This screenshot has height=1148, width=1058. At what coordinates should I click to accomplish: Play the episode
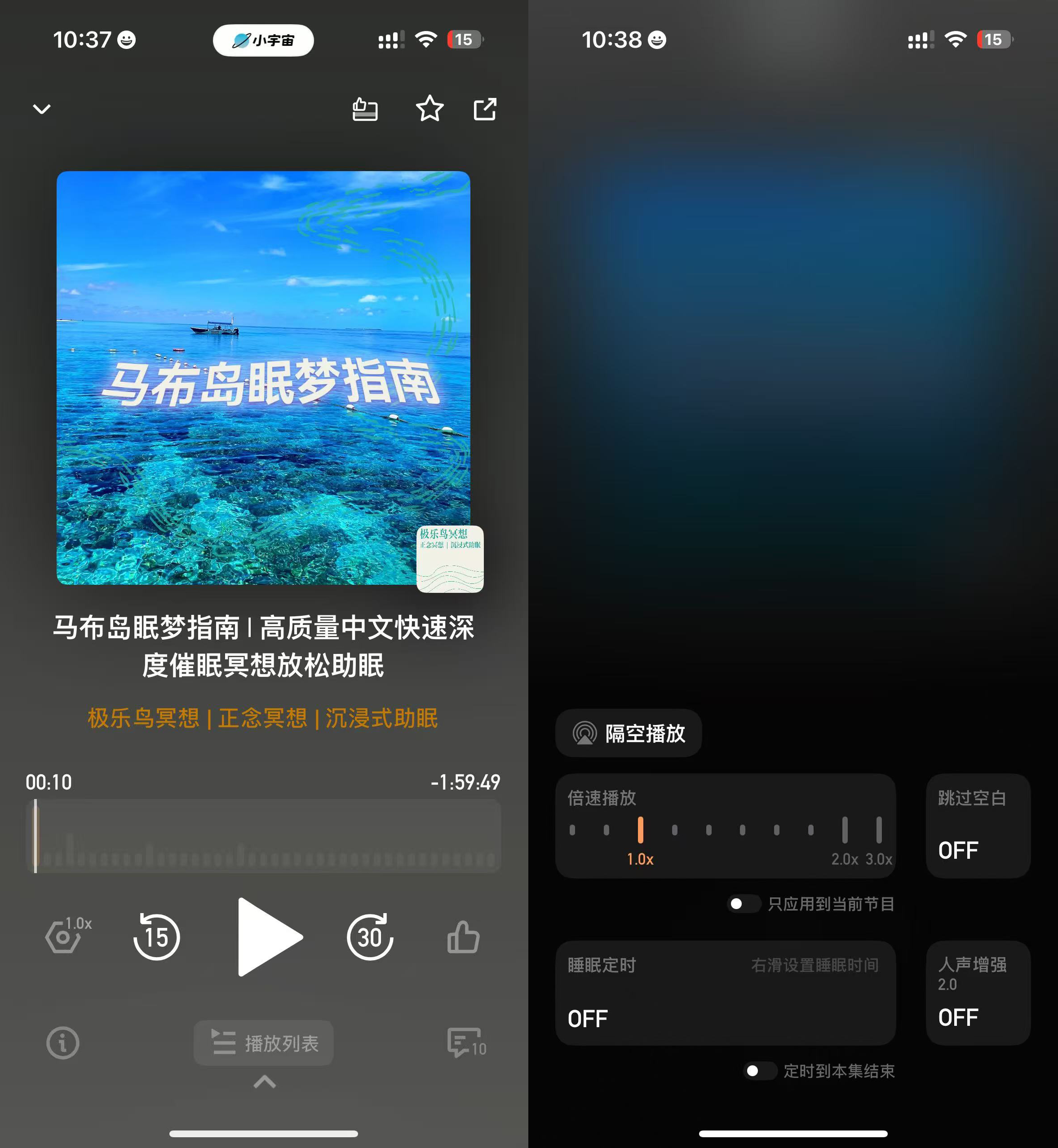(x=268, y=937)
